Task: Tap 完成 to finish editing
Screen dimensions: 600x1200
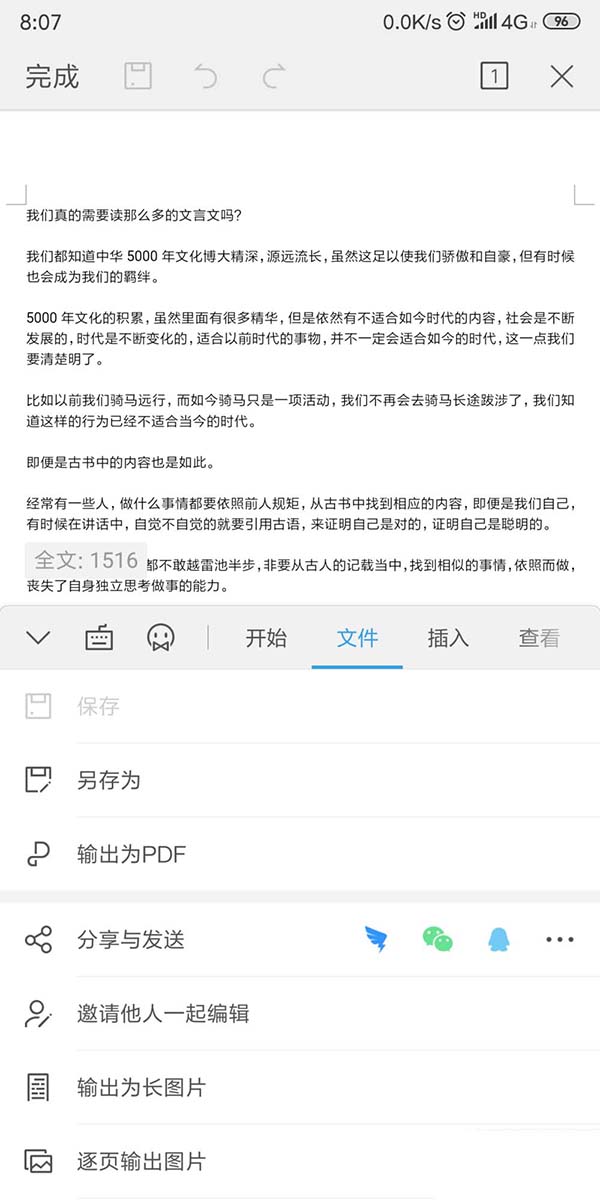Action: (x=52, y=76)
